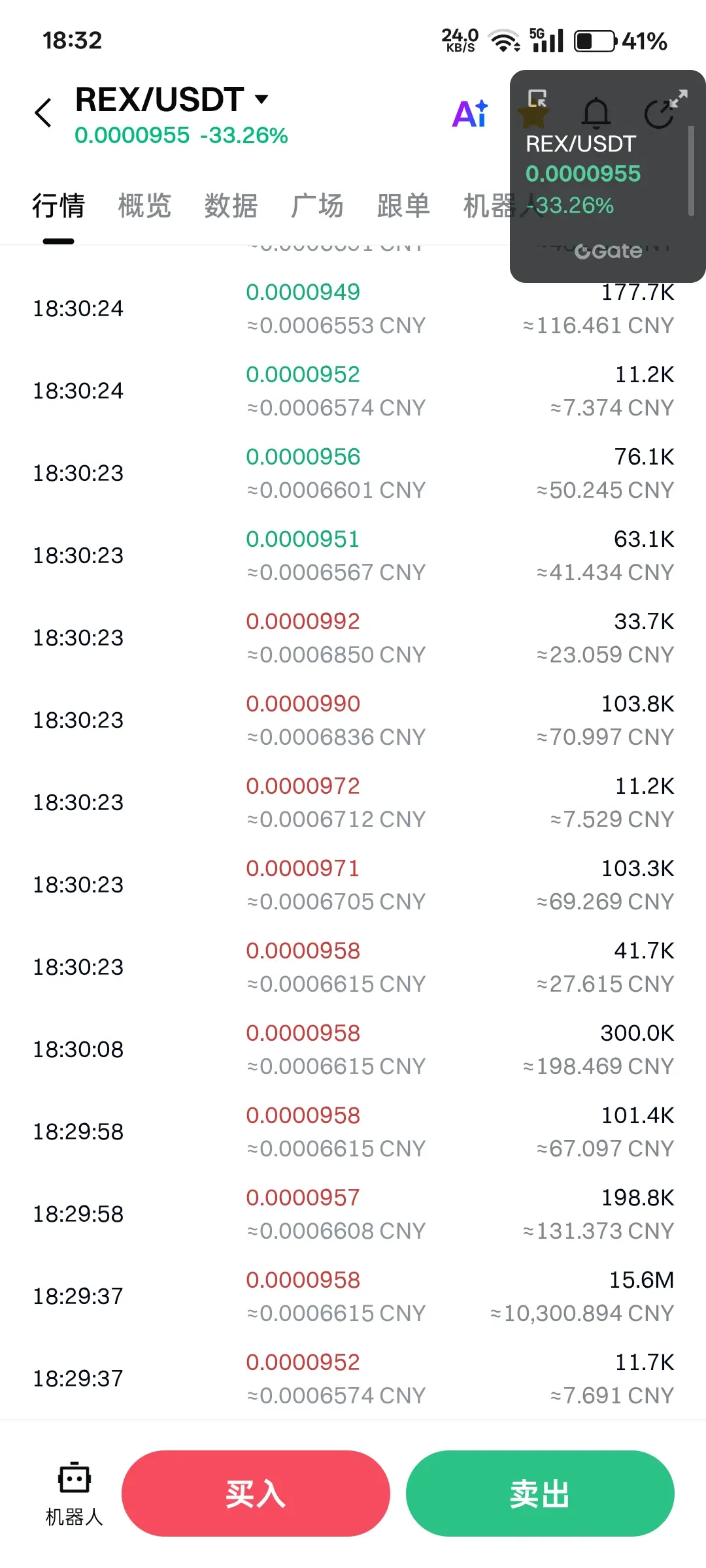Open the 数据 tab
The height and width of the screenshot is (1568, 706).
231,206
